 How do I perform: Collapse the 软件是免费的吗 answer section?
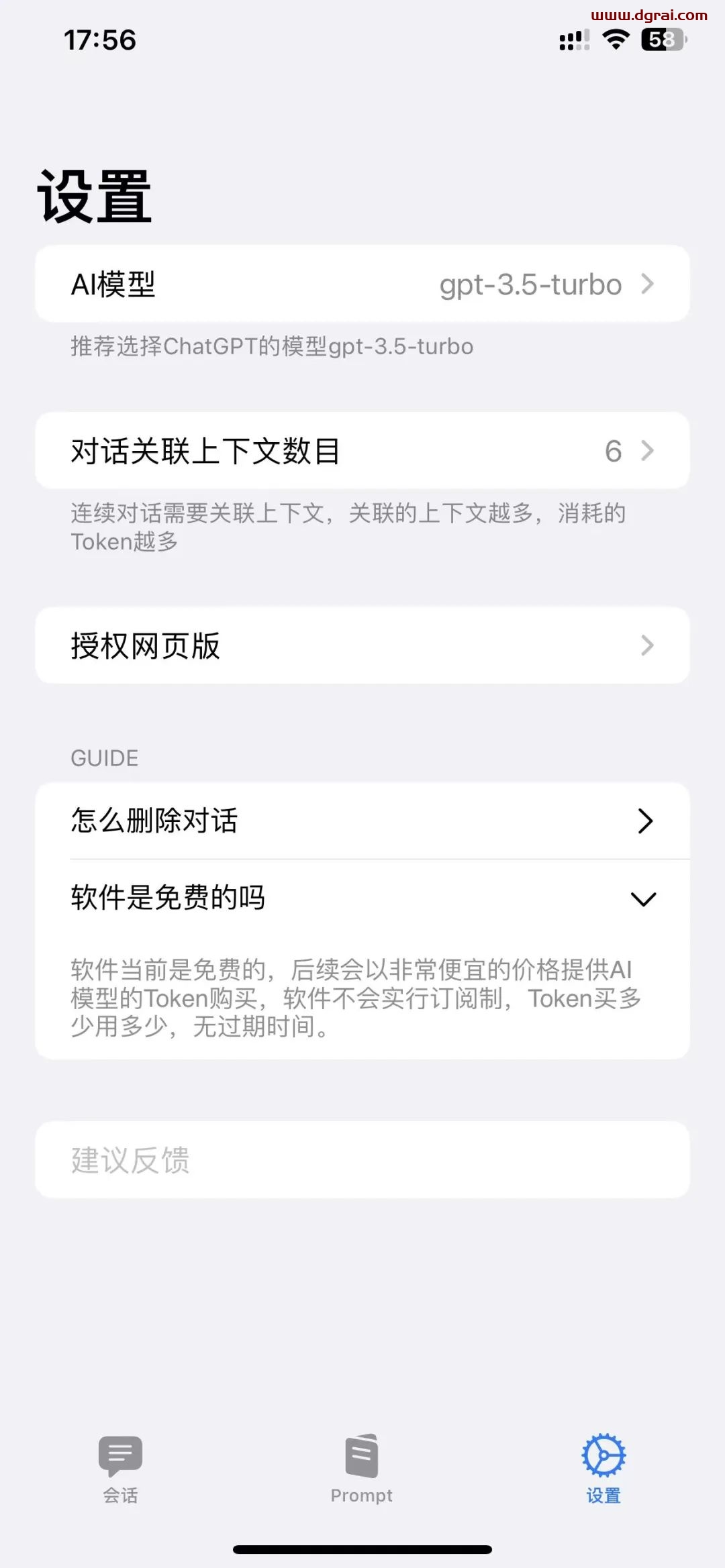642,898
